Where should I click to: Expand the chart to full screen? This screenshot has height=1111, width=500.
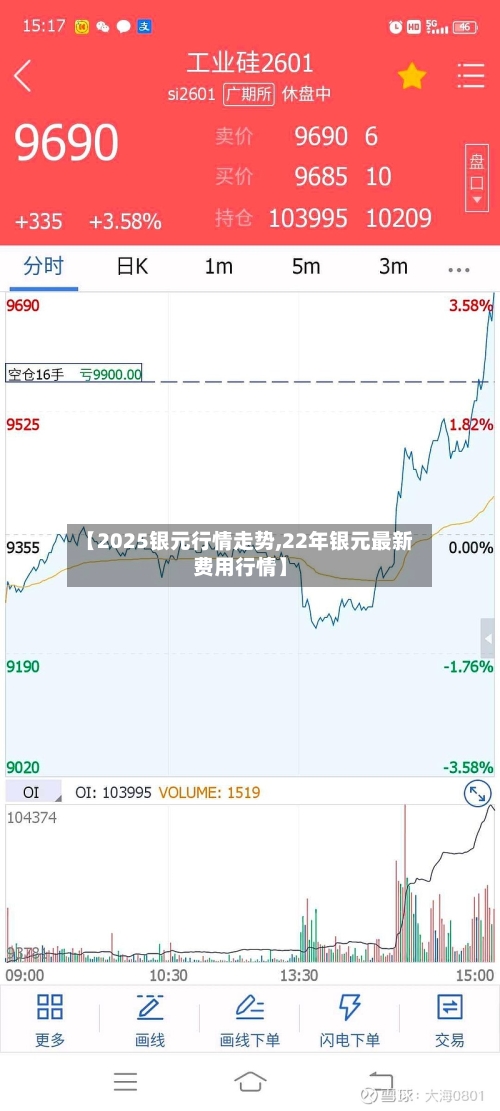point(477,794)
